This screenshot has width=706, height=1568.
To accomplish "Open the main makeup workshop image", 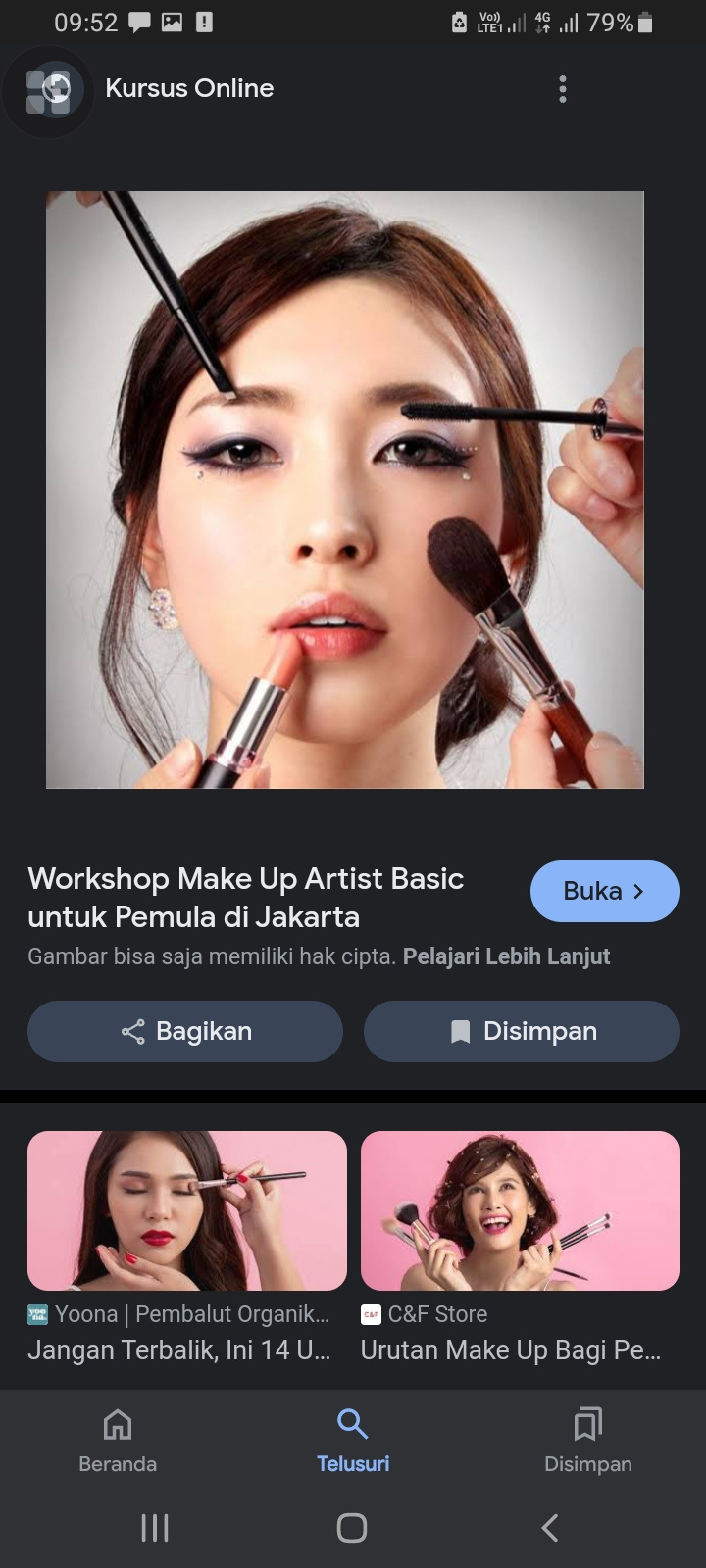I will tap(345, 490).
